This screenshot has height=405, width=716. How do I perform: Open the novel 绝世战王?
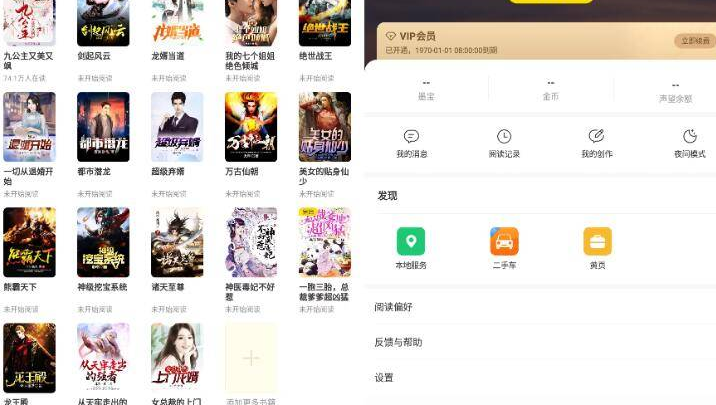pyautogui.click(x=325, y=22)
